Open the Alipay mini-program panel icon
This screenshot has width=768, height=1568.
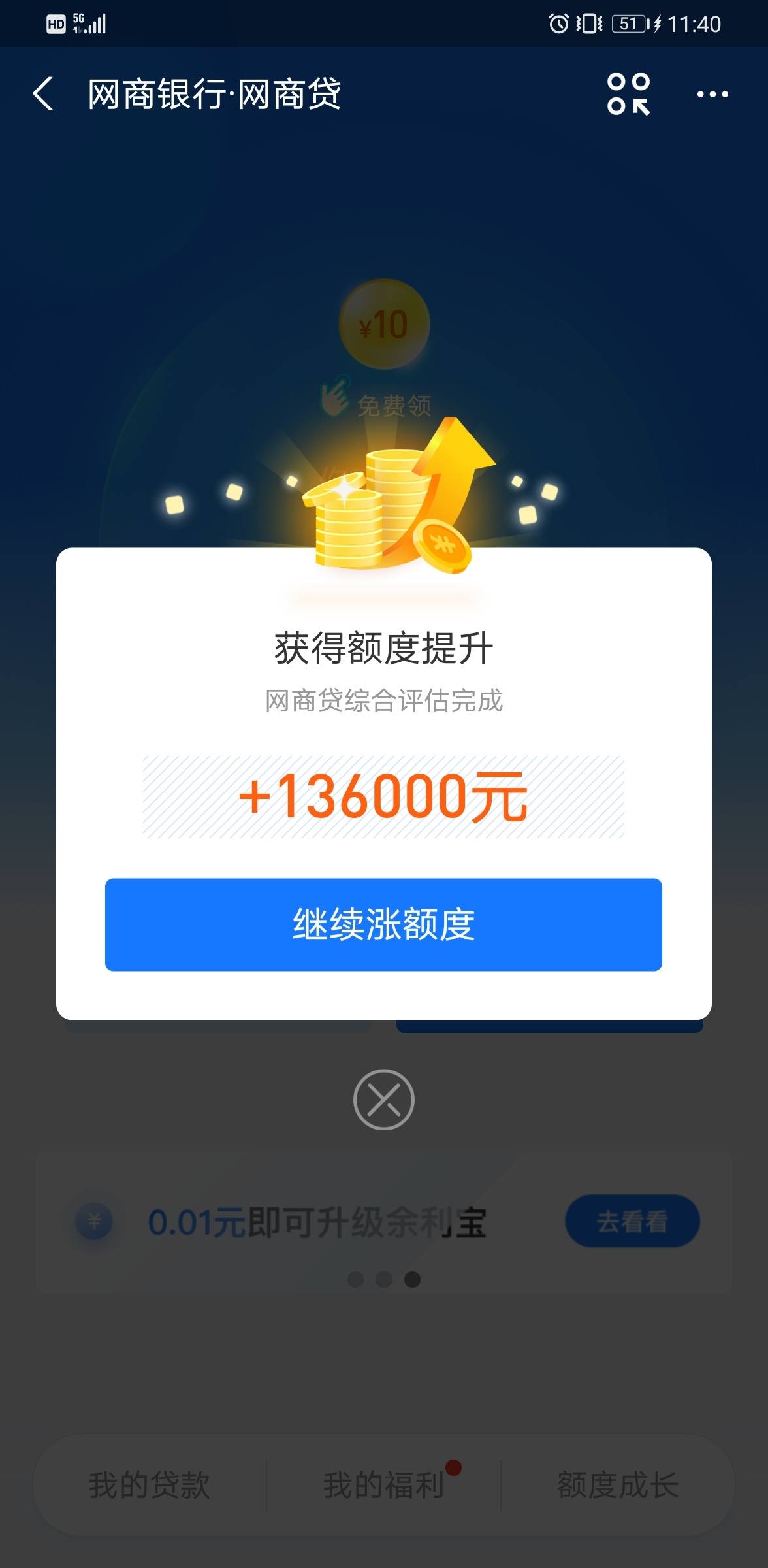click(x=630, y=94)
